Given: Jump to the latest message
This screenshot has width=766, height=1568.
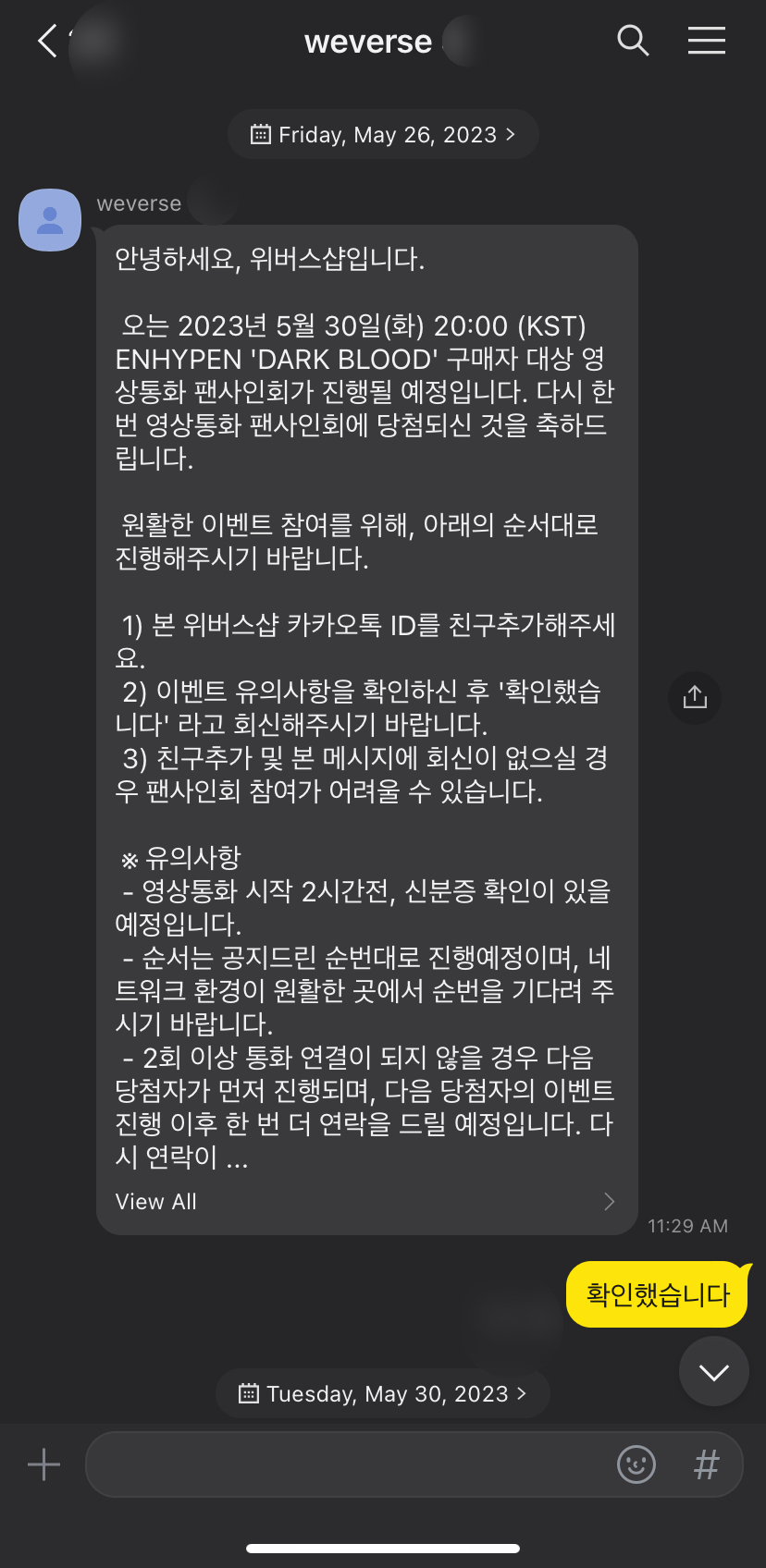Looking at the screenshot, I should [714, 1372].
